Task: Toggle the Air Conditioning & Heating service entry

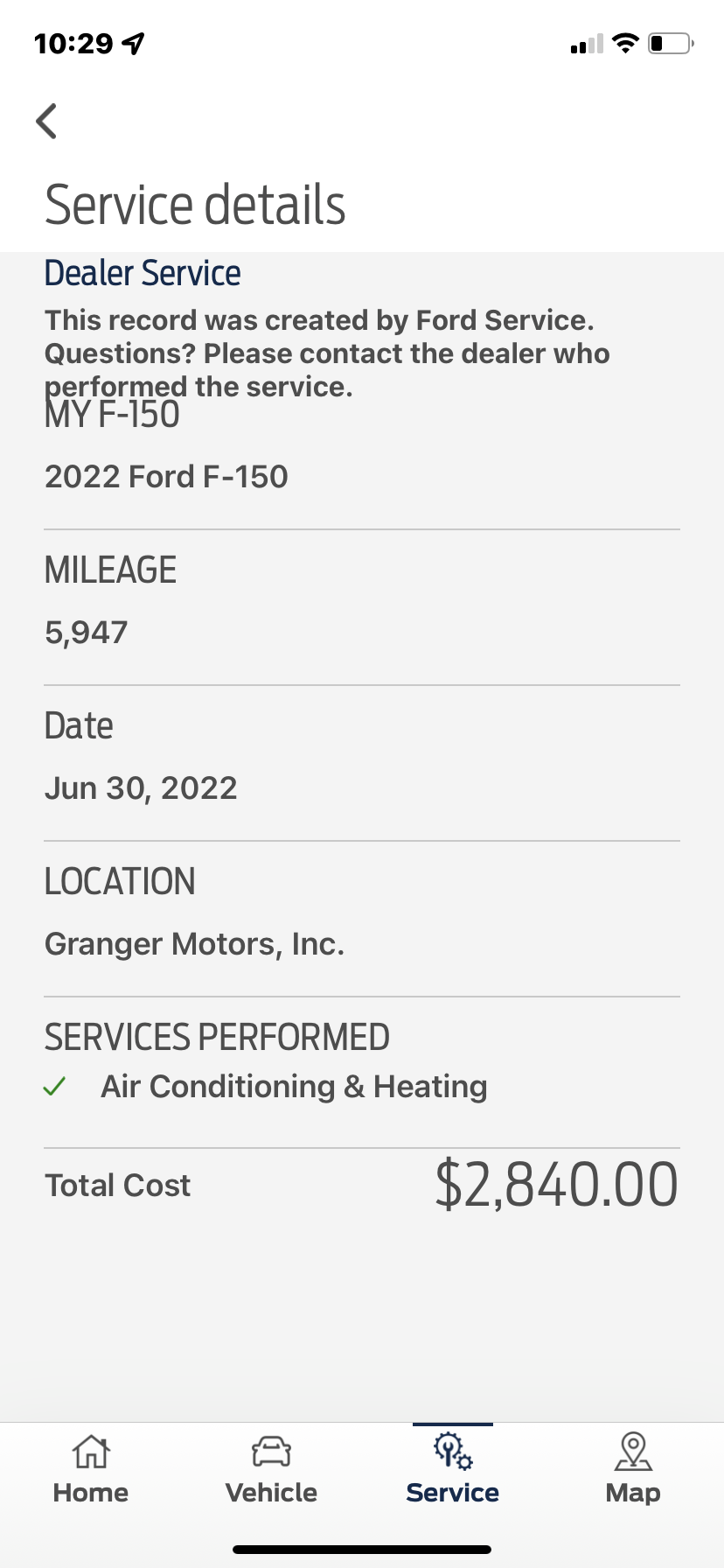Action: click(295, 1086)
